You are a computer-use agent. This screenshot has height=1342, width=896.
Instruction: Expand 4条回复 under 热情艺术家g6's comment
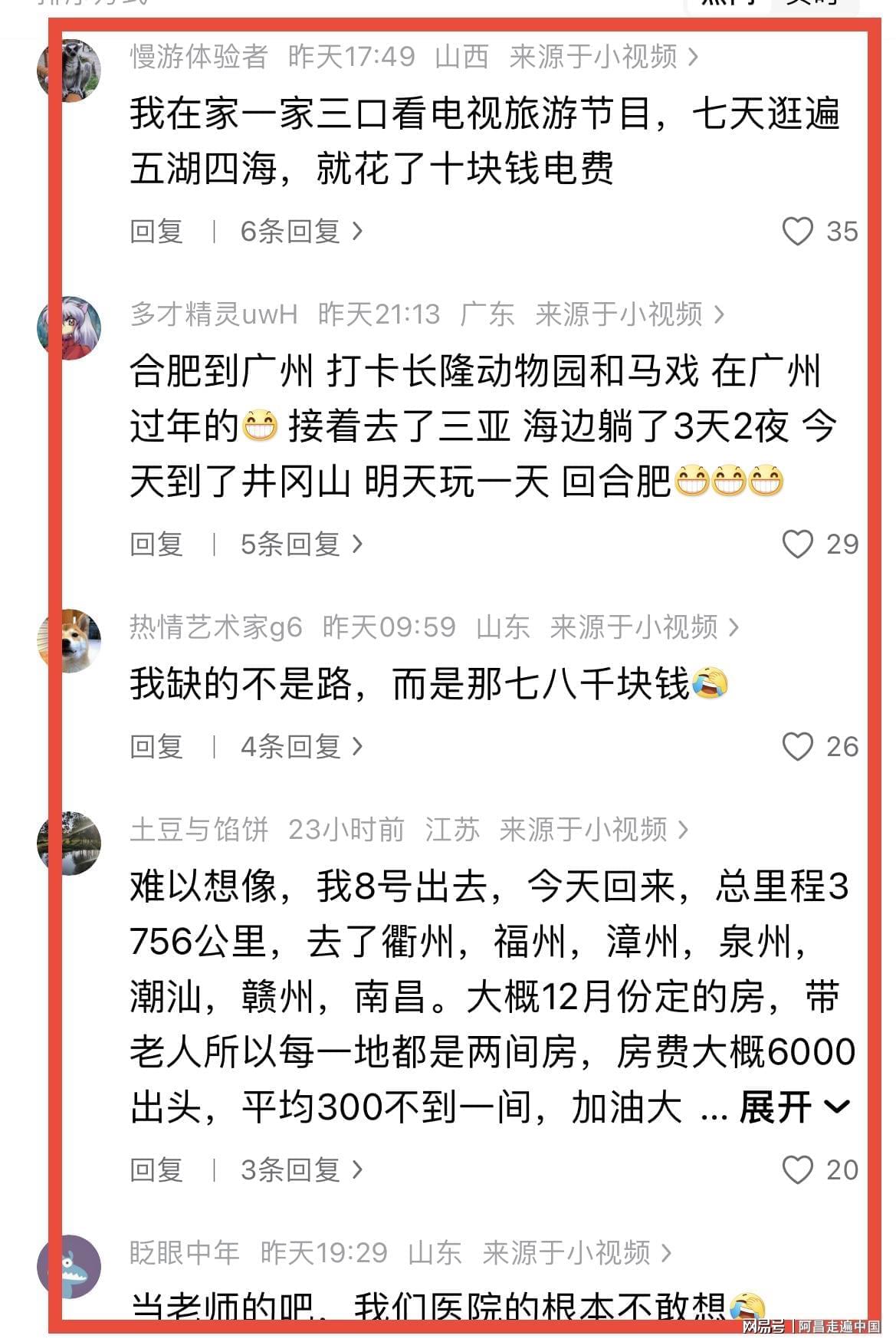[300, 746]
